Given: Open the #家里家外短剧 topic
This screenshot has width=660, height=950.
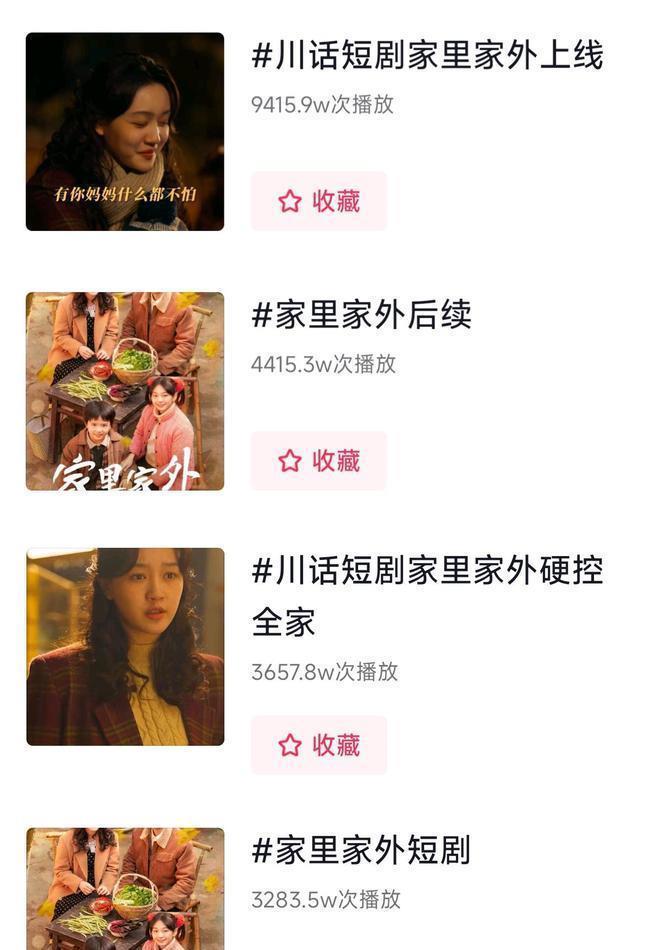Looking at the screenshot, I should point(360,850).
